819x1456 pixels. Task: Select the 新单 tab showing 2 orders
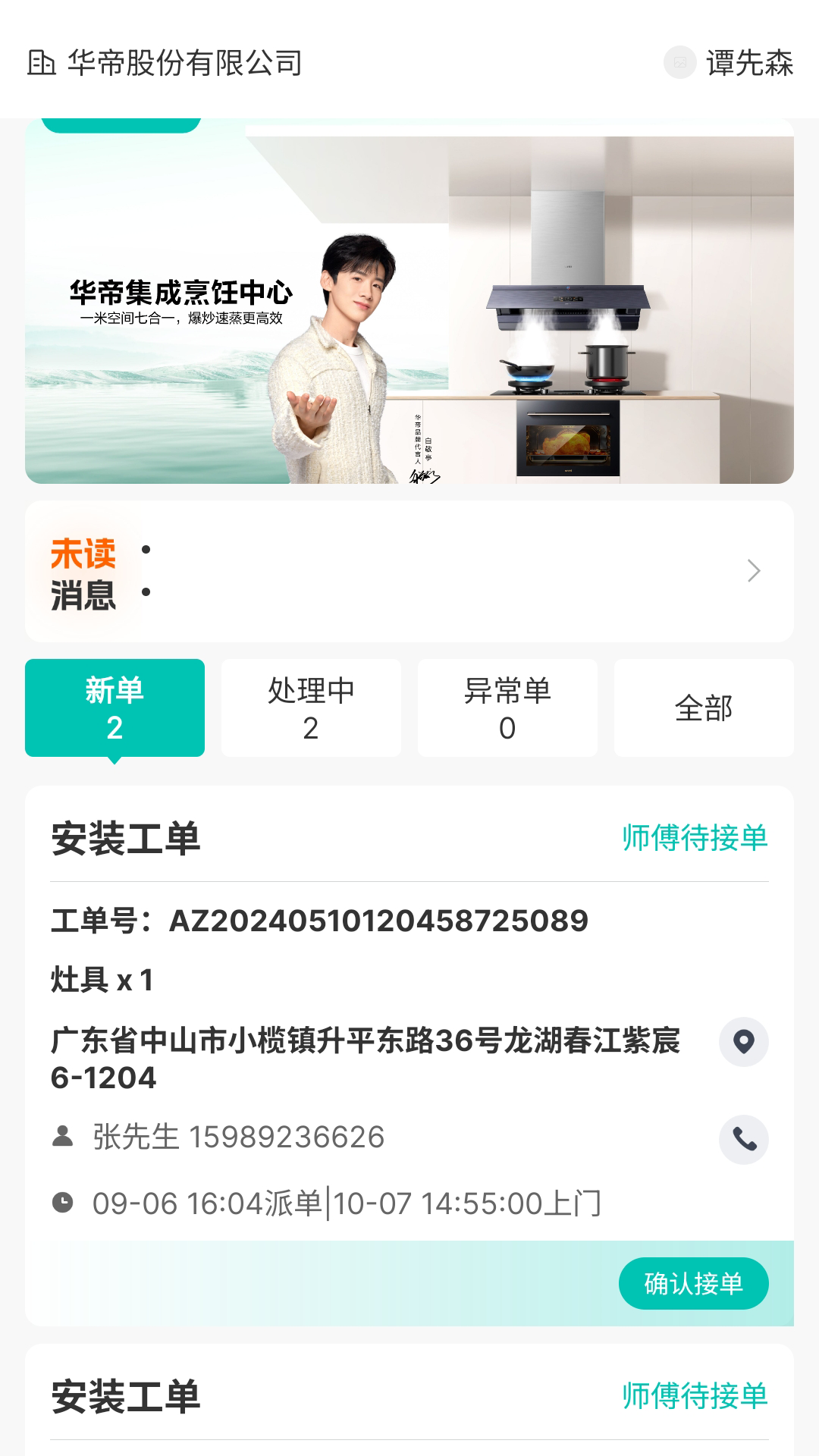115,708
